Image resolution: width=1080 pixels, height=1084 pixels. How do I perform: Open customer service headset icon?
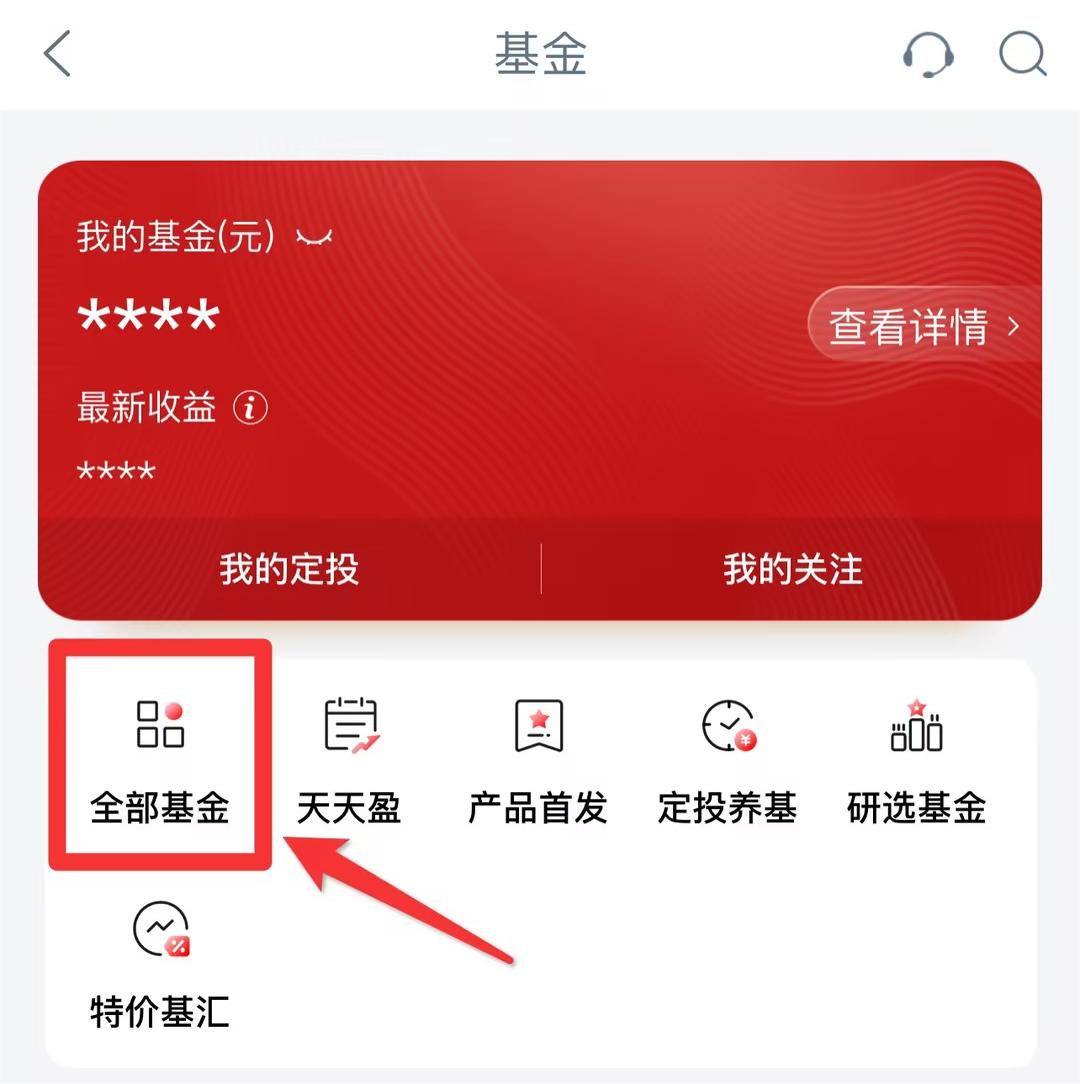coord(927,54)
